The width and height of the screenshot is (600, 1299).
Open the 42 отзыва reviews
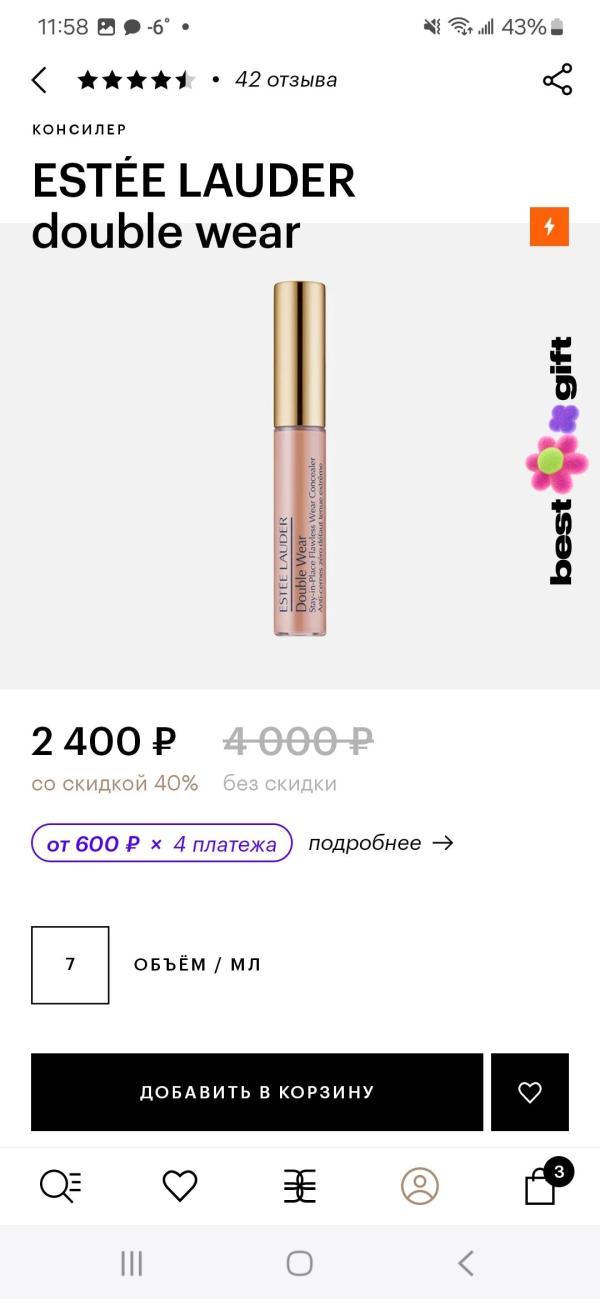[x=285, y=80]
